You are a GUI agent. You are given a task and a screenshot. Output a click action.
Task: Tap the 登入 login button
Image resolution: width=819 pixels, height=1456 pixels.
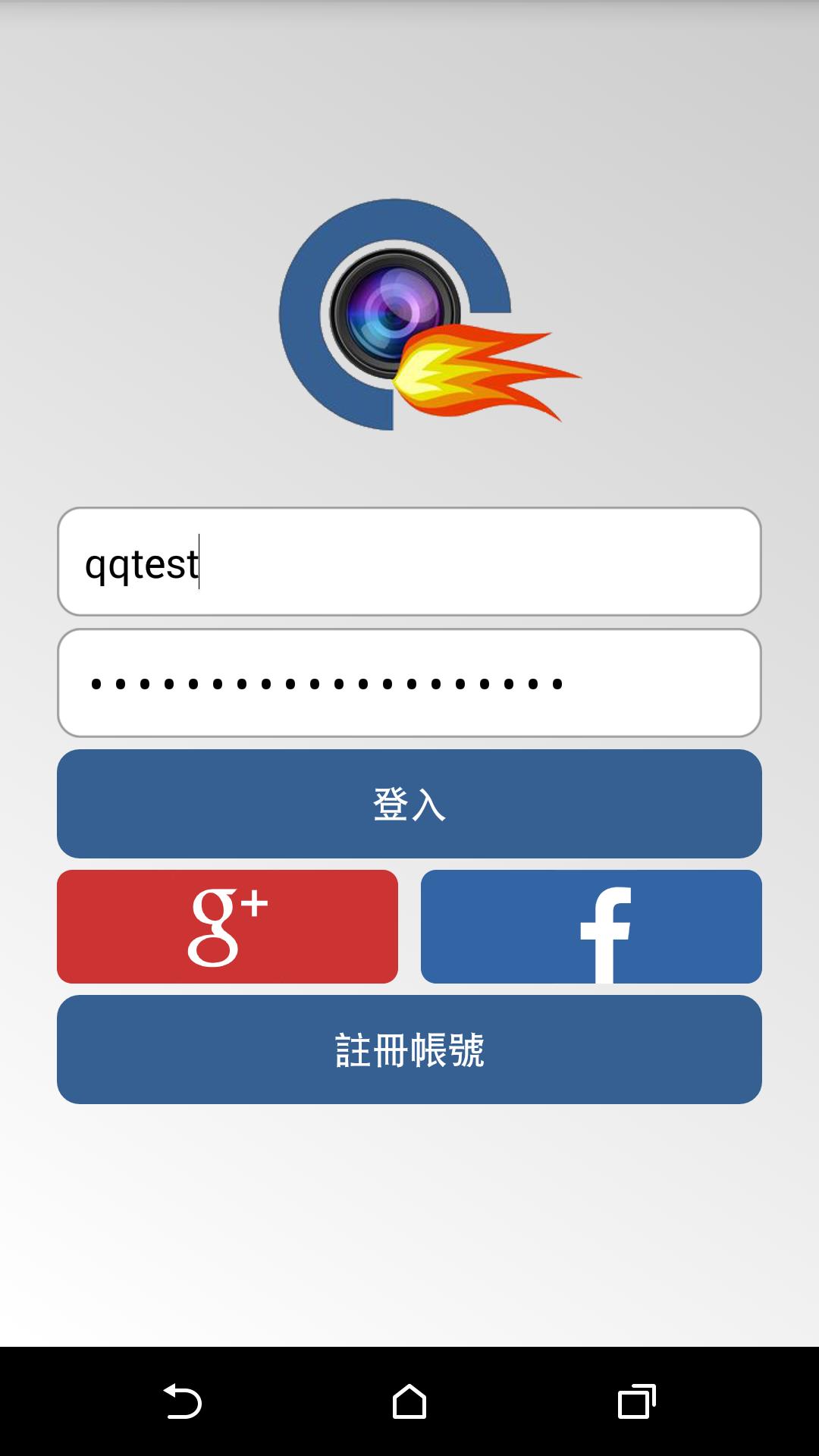[409, 804]
